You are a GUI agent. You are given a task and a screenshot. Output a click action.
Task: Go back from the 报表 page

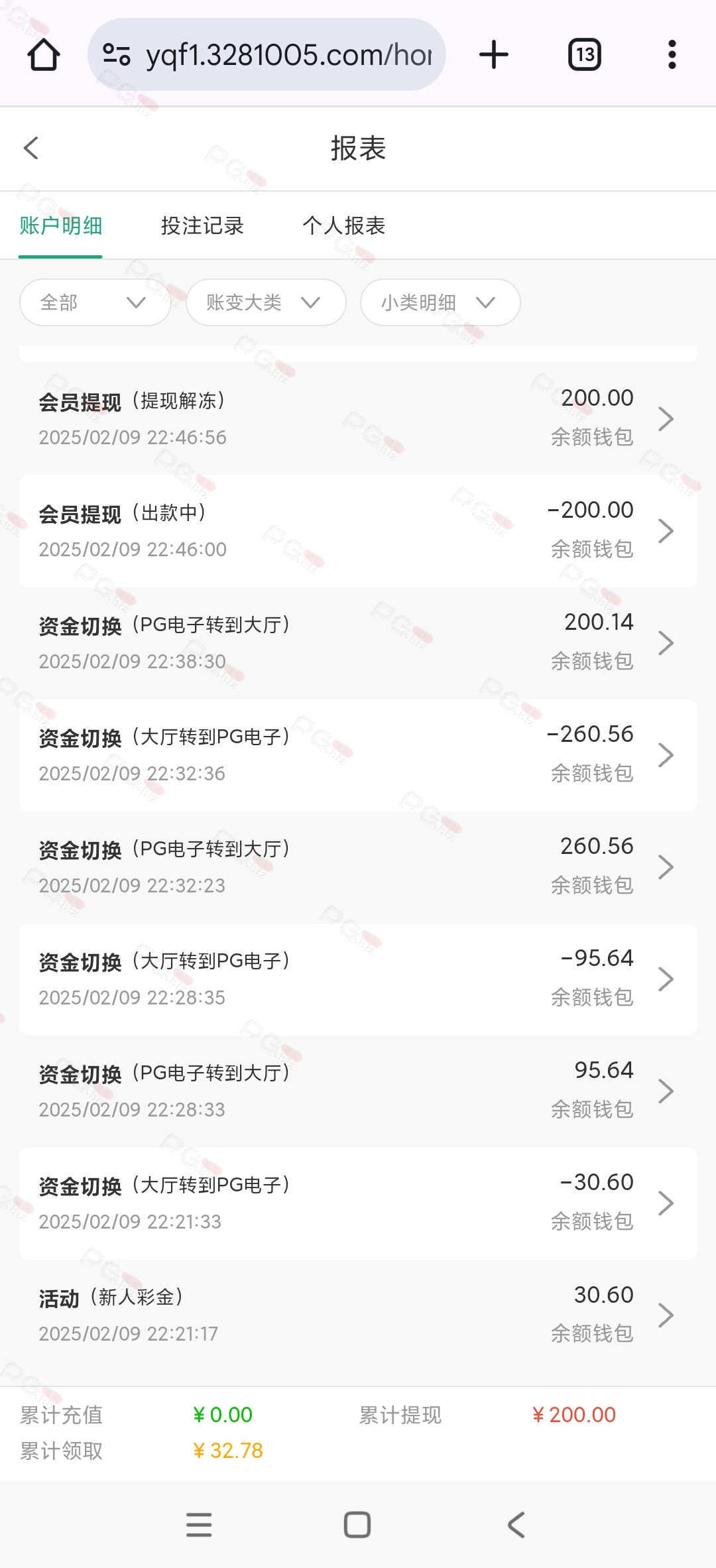(31, 148)
